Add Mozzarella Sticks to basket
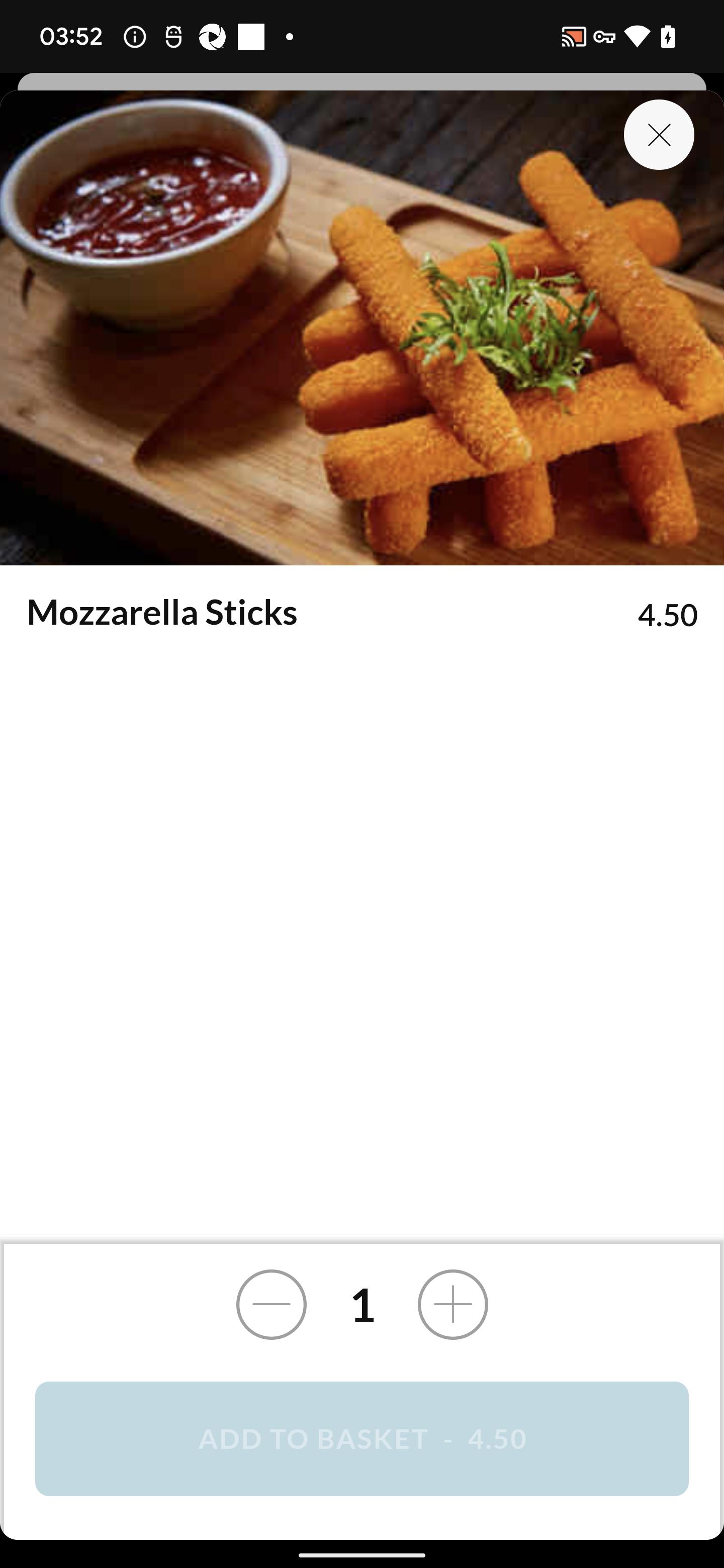Screen dimensions: 724x1568 (x=361, y=1439)
